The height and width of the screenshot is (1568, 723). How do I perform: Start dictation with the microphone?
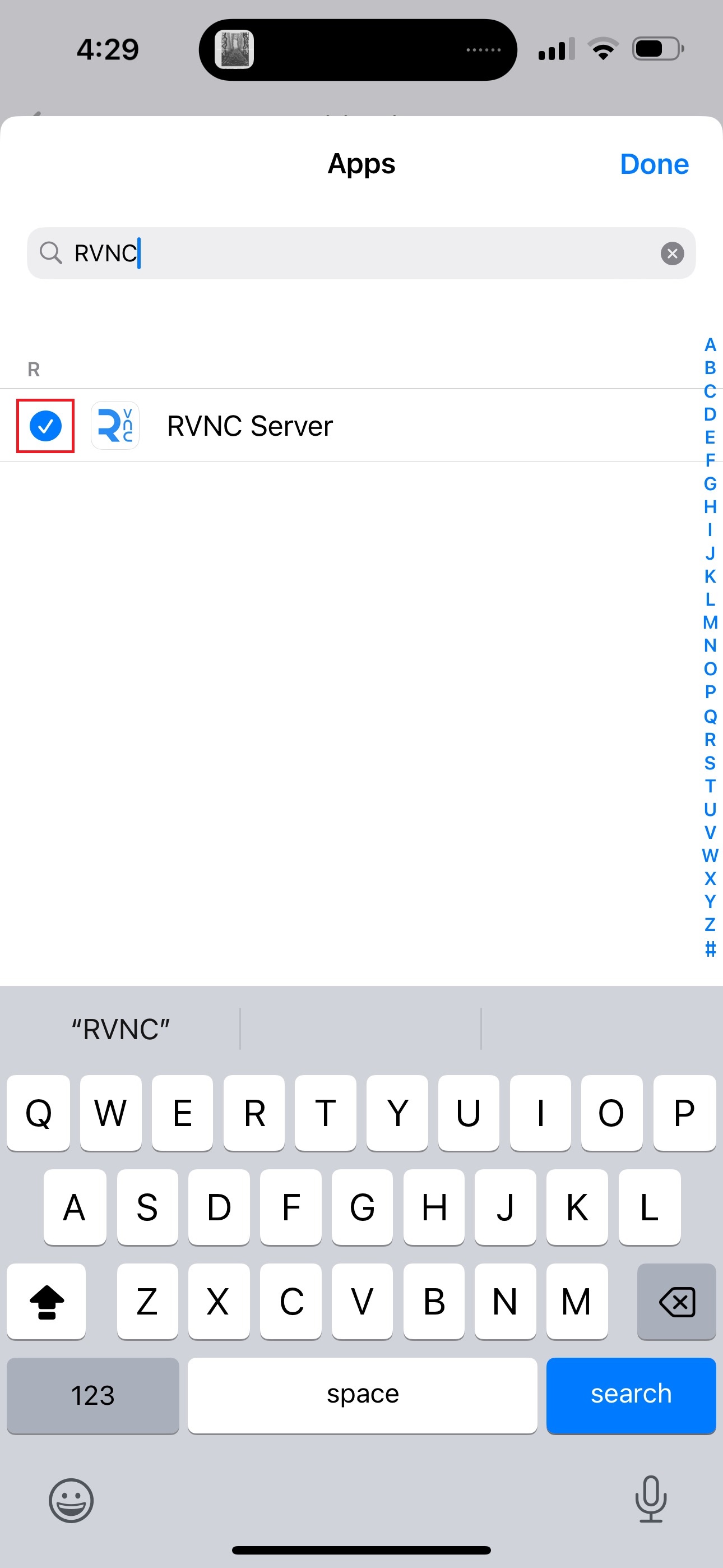tap(651, 1498)
